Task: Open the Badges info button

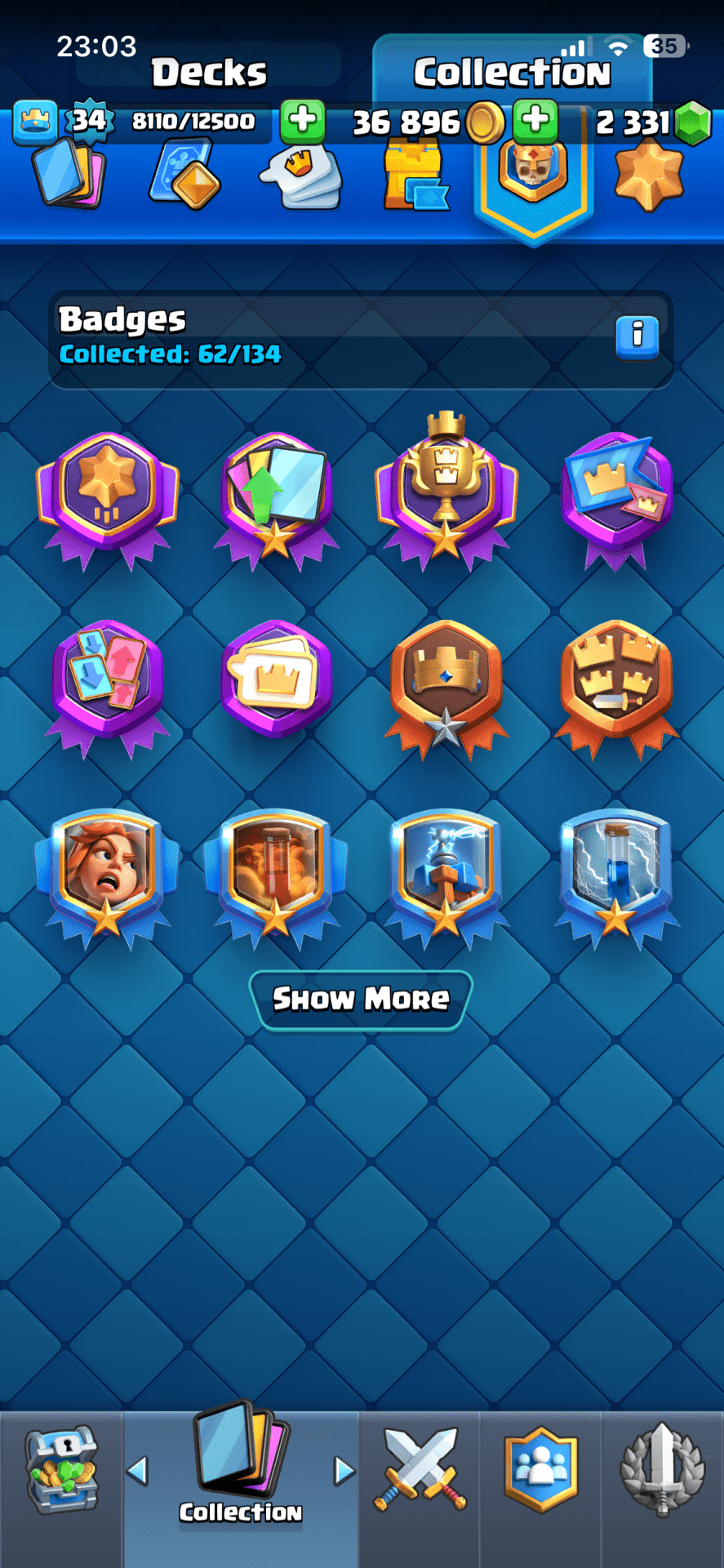Action: click(x=637, y=336)
